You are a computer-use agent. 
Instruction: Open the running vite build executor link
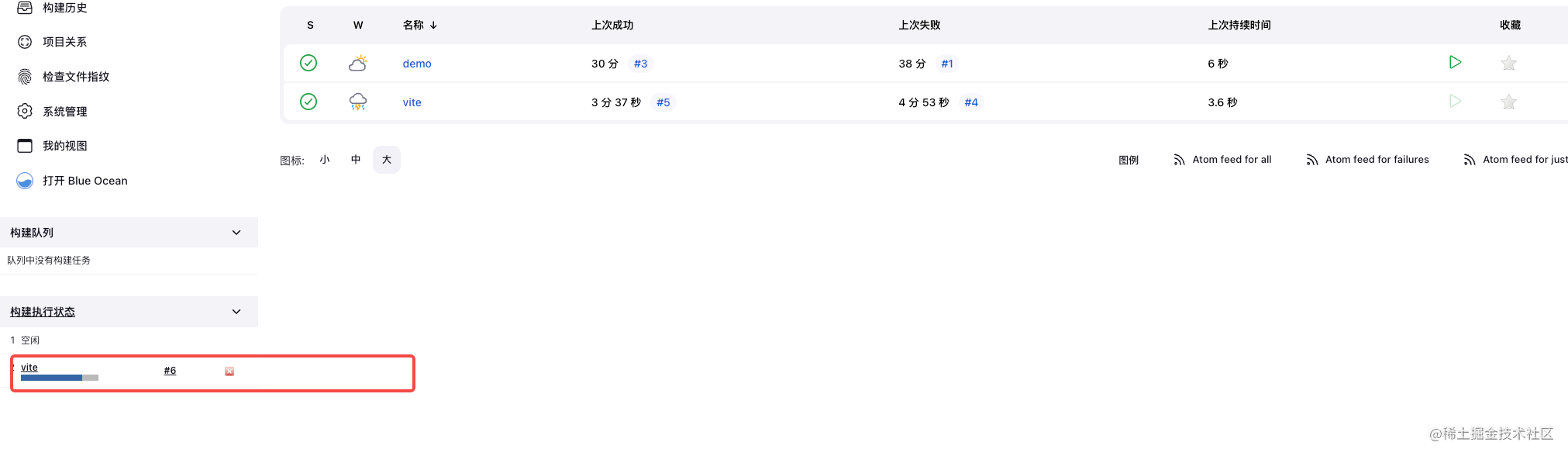click(29, 368)
